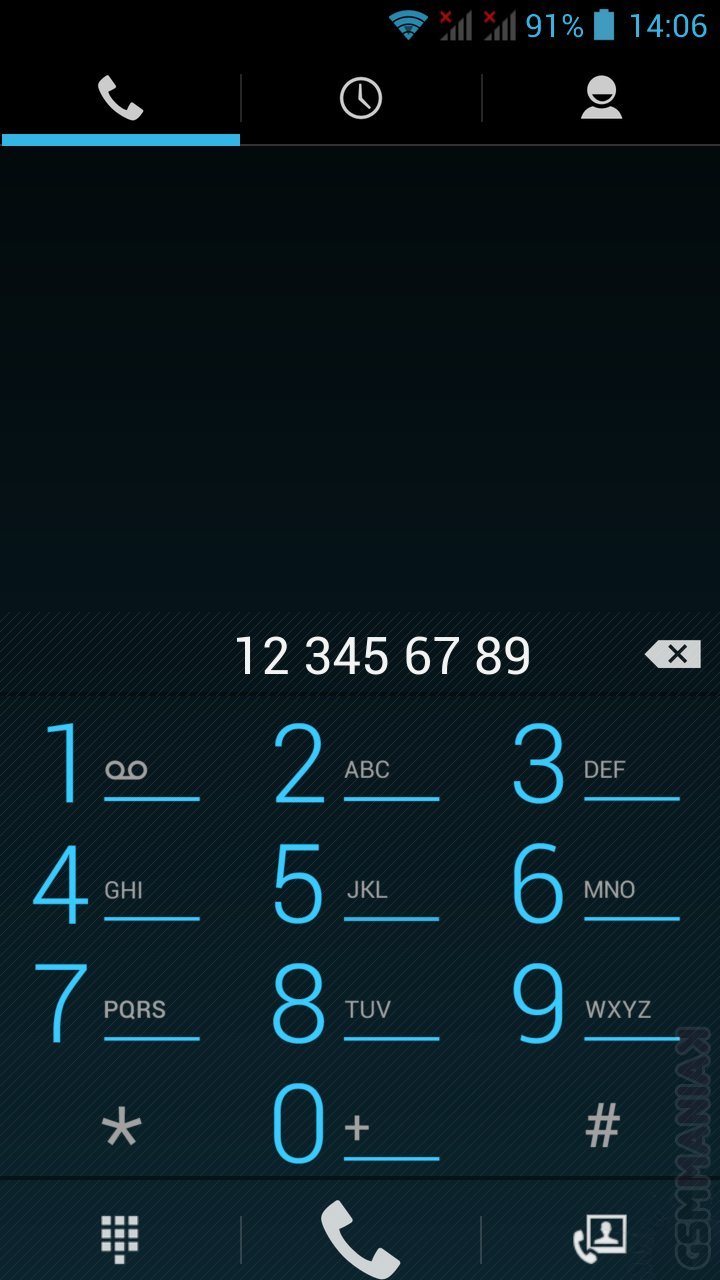Screen dimensions: 720x1280
Task: Insert the hash symbol
Action: click(602, 1126)
